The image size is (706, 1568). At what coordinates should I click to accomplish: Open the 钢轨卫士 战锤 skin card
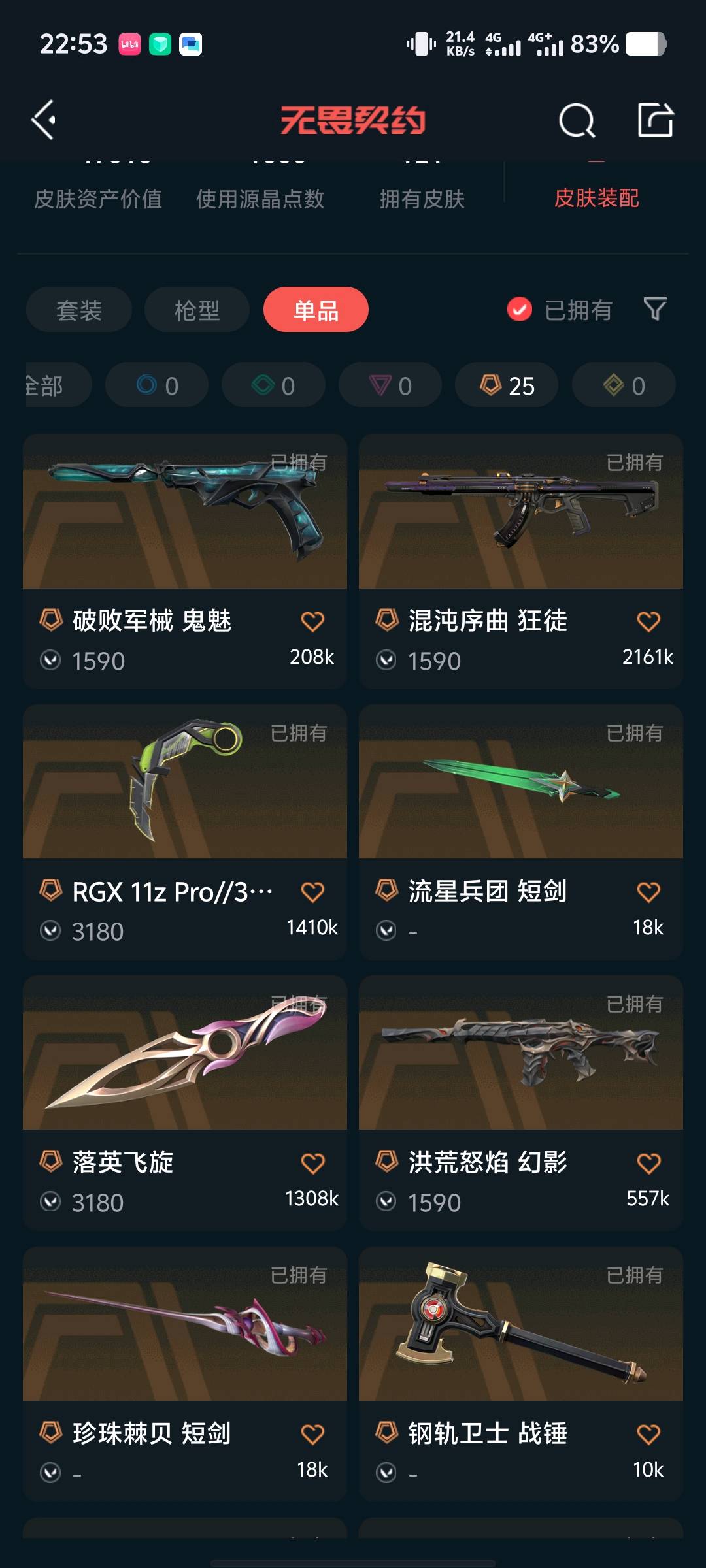[521, 1374]
